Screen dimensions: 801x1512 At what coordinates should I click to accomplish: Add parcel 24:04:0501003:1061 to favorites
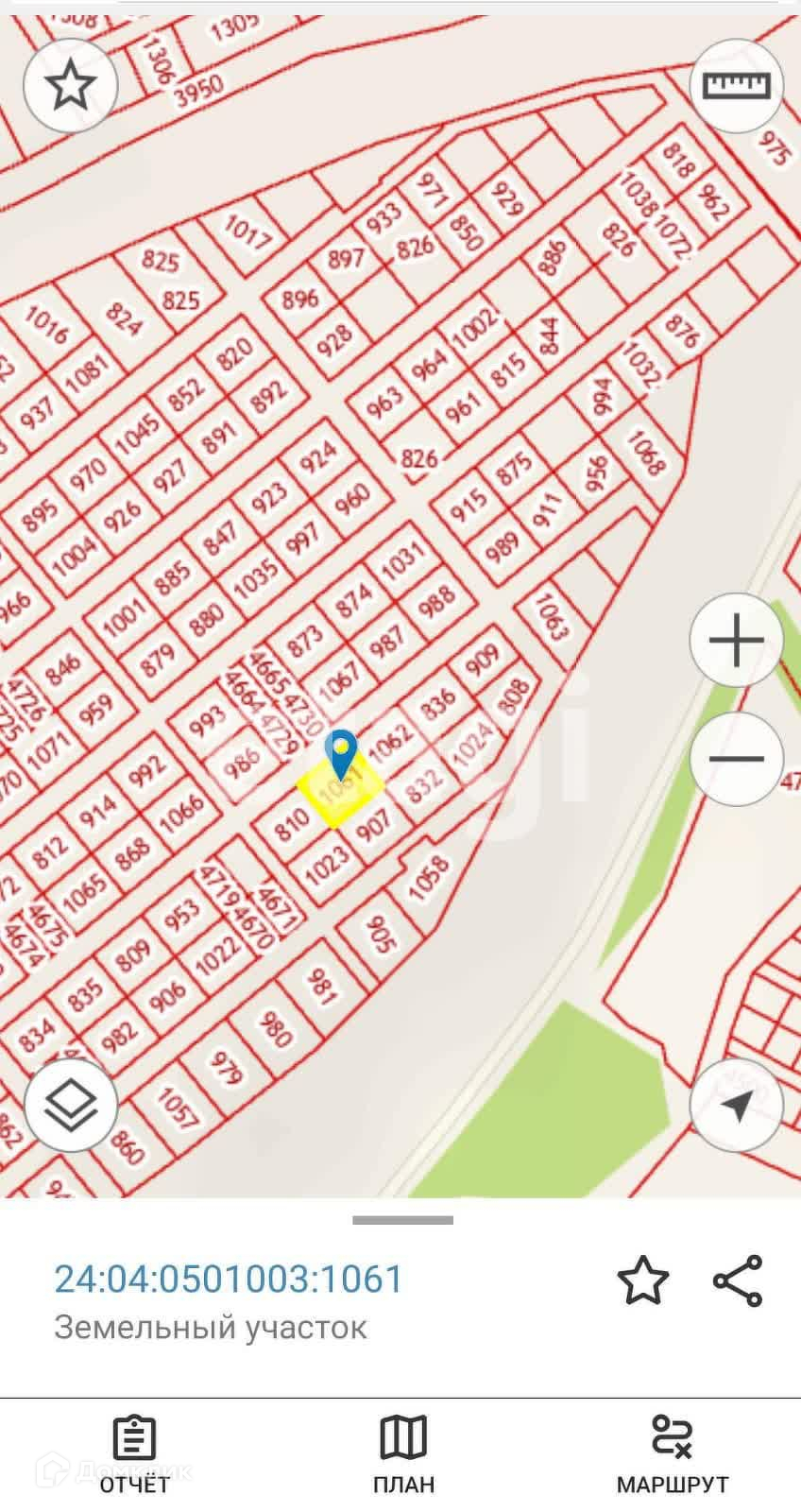pyautogui.click(x=643, y=1280)
